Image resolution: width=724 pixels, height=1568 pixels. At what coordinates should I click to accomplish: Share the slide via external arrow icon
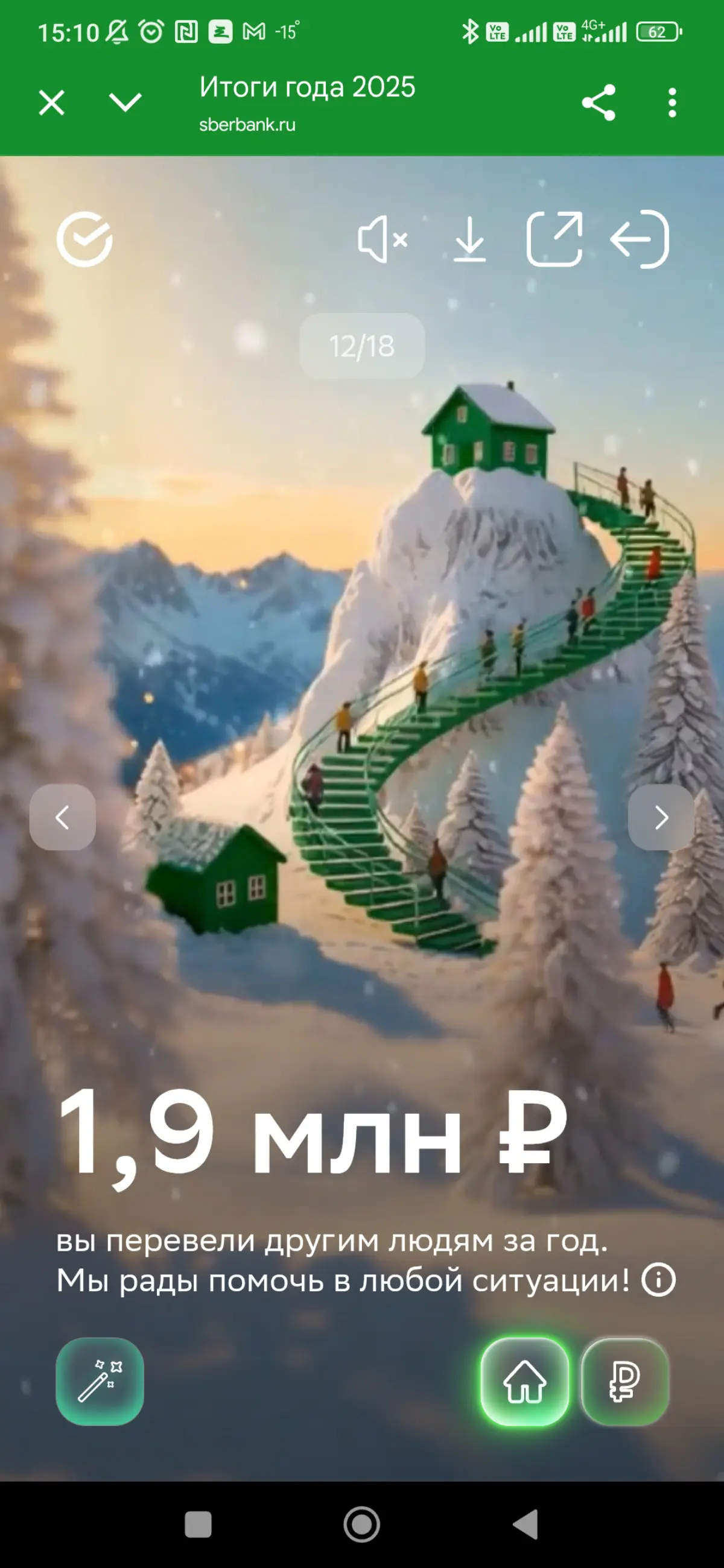click(554, 239)
